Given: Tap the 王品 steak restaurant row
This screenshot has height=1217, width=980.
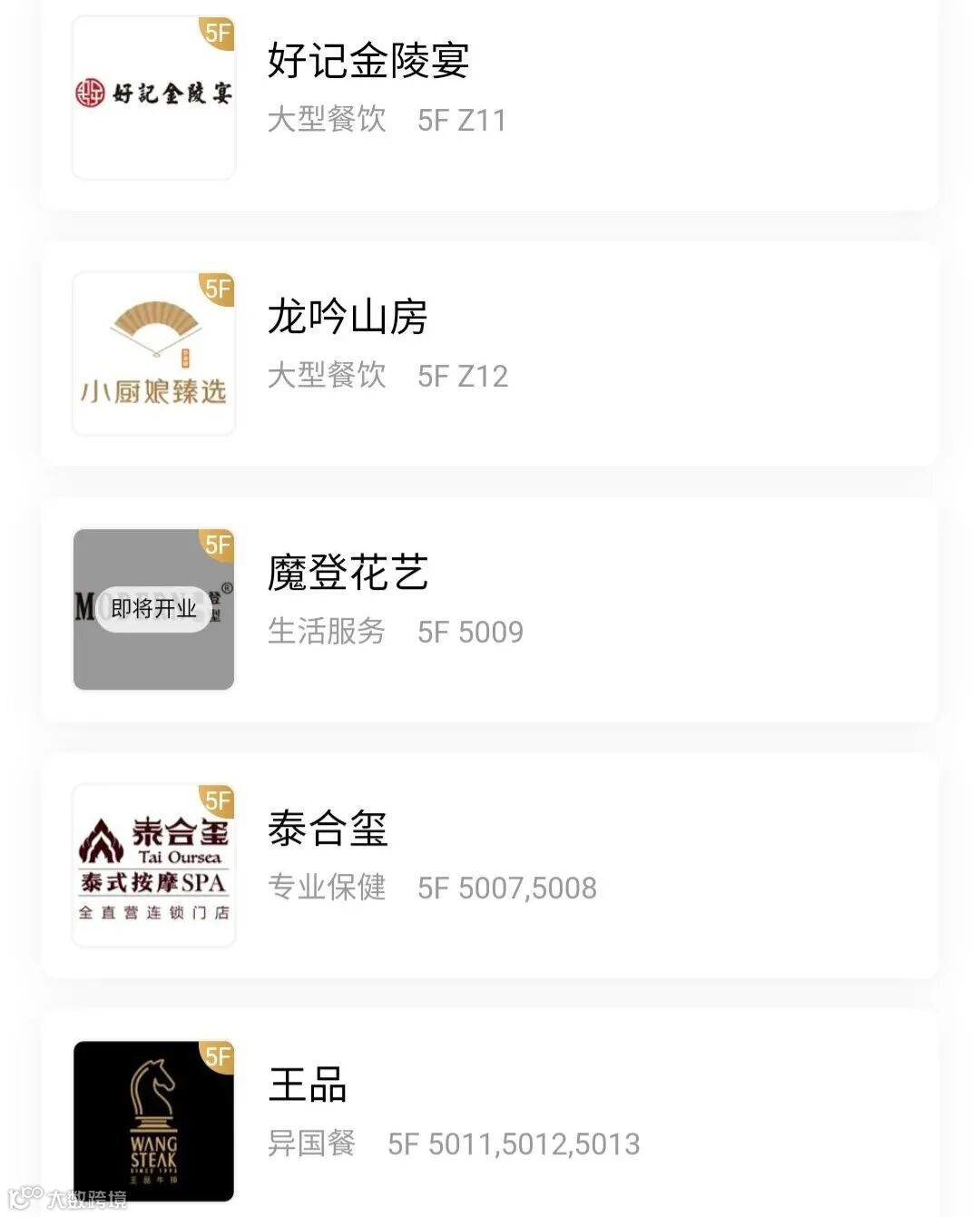Looking at the screenshot, I should [x=308, y=1085].
